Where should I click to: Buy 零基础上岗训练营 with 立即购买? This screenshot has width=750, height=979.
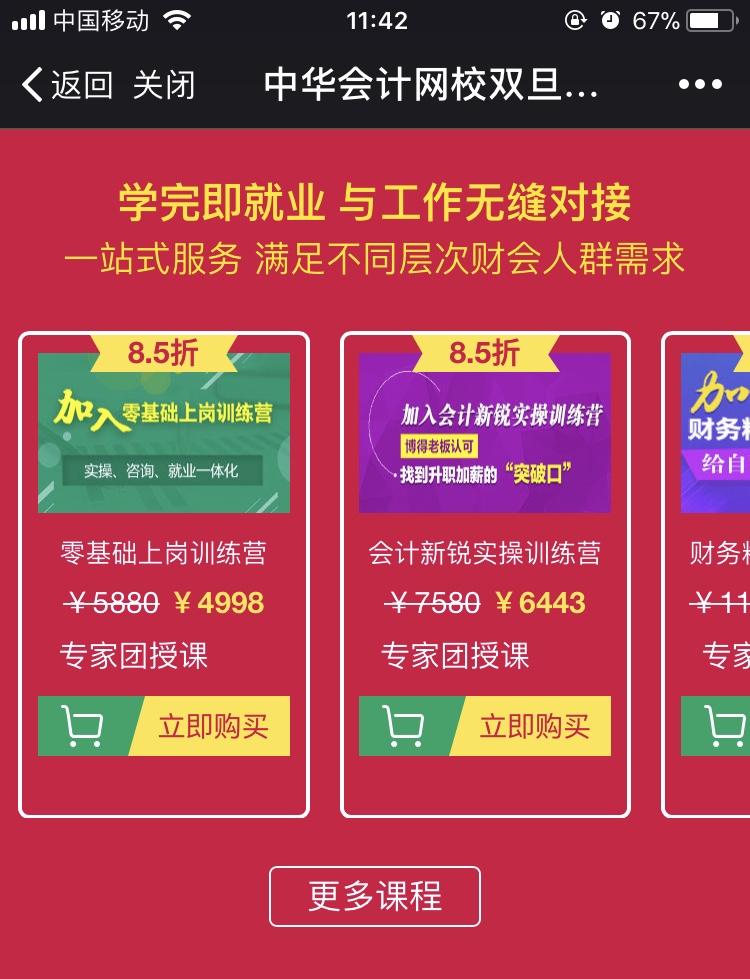[x=212, y=727]
